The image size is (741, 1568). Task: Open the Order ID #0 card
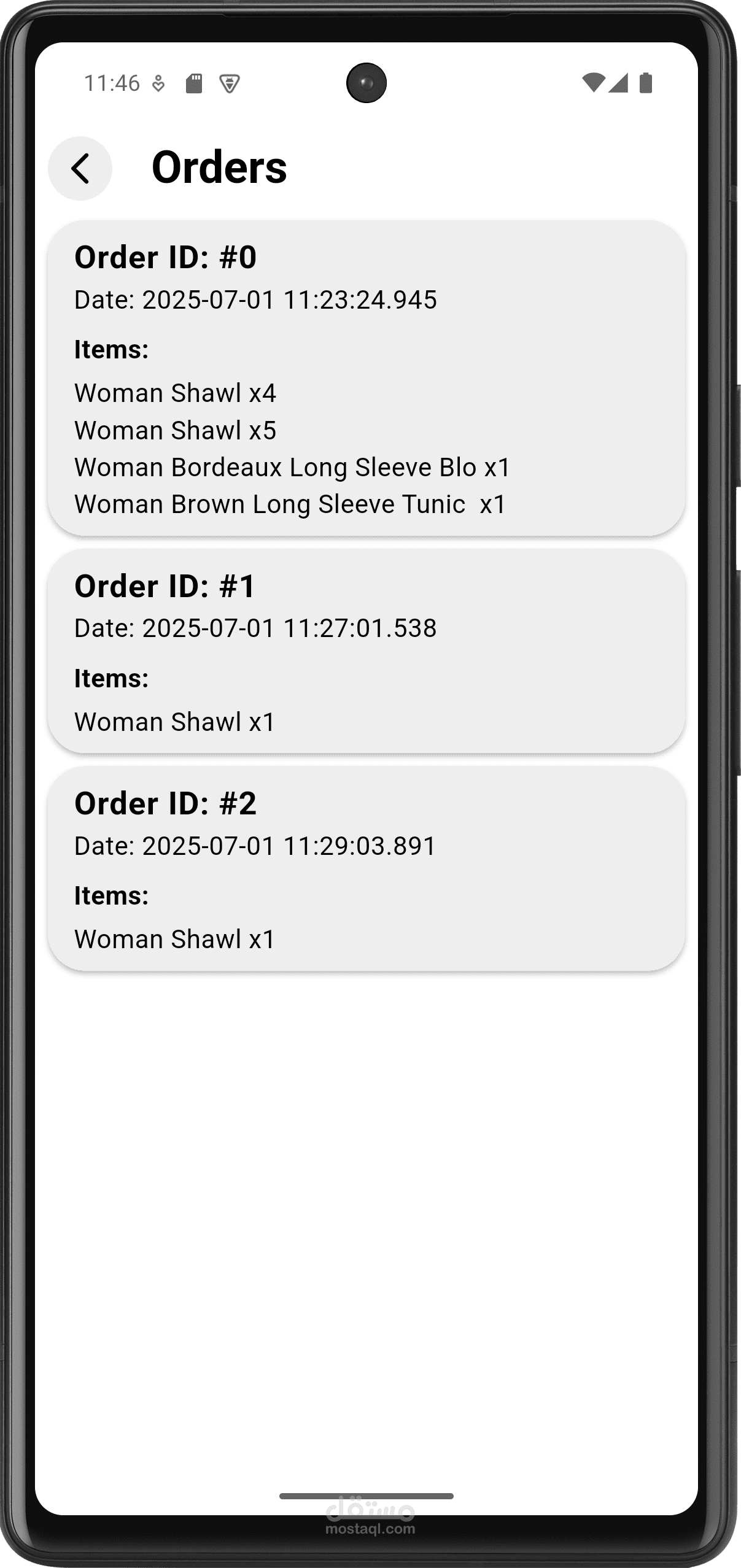tap(367, 378)
